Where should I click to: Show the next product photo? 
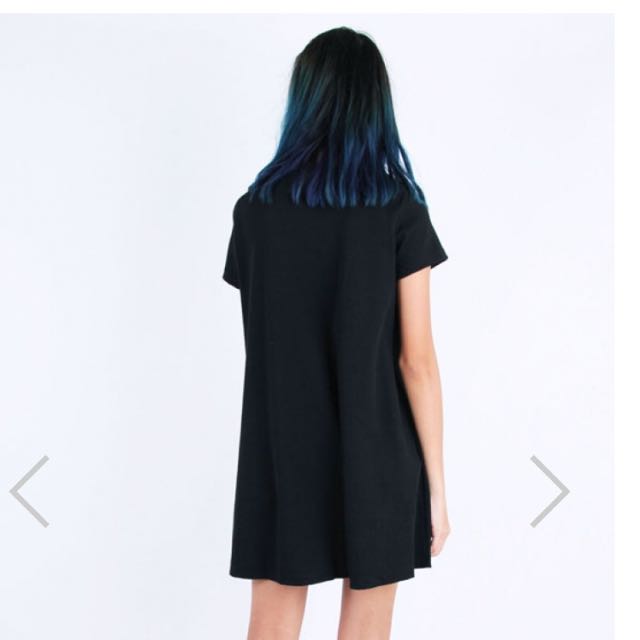(x=549, y=490)
